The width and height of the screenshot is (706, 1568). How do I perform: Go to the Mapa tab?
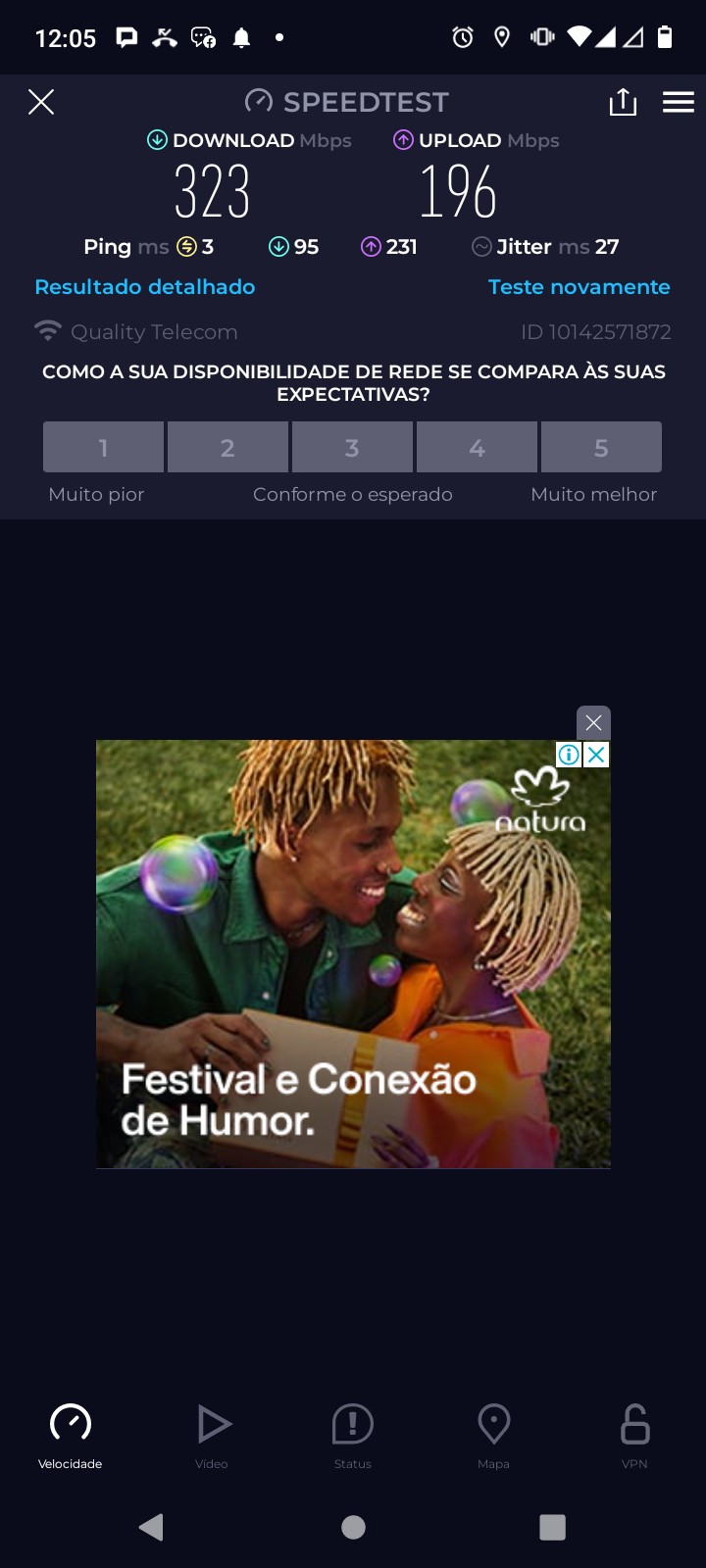click(x=493, y=1435)
